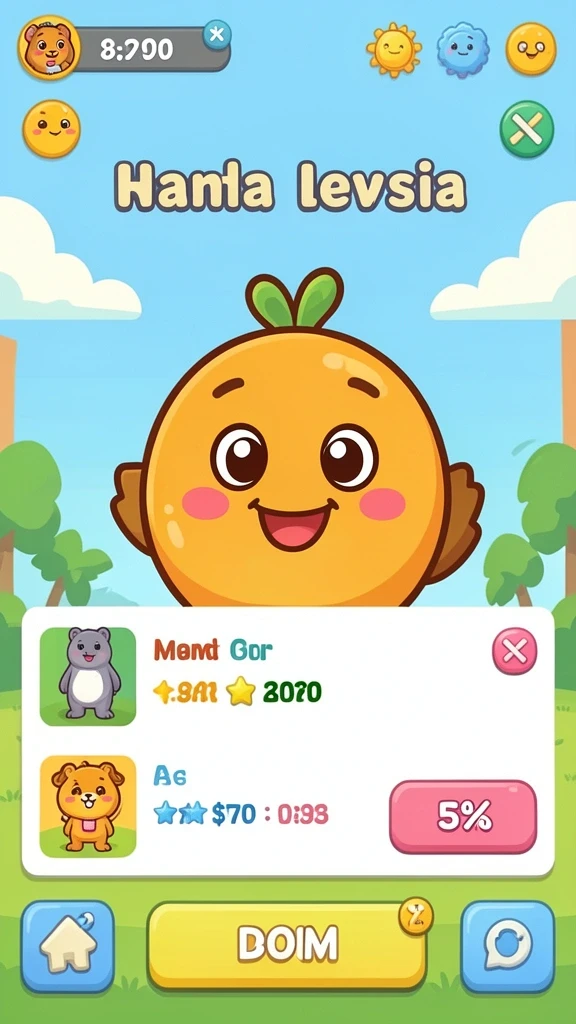Tap the yellow DOIM button
This screenshot has height=1024, width=576.
287,945
